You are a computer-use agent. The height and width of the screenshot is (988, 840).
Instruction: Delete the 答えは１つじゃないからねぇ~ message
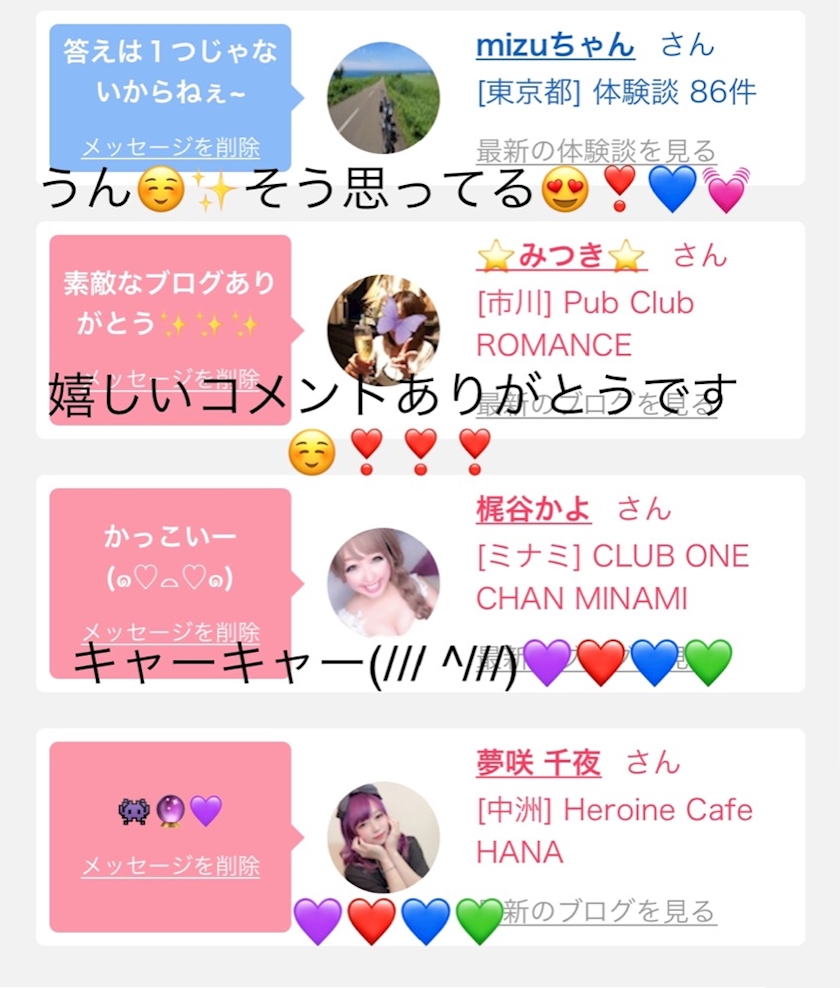pyautogui.click(x=170, y=148)
